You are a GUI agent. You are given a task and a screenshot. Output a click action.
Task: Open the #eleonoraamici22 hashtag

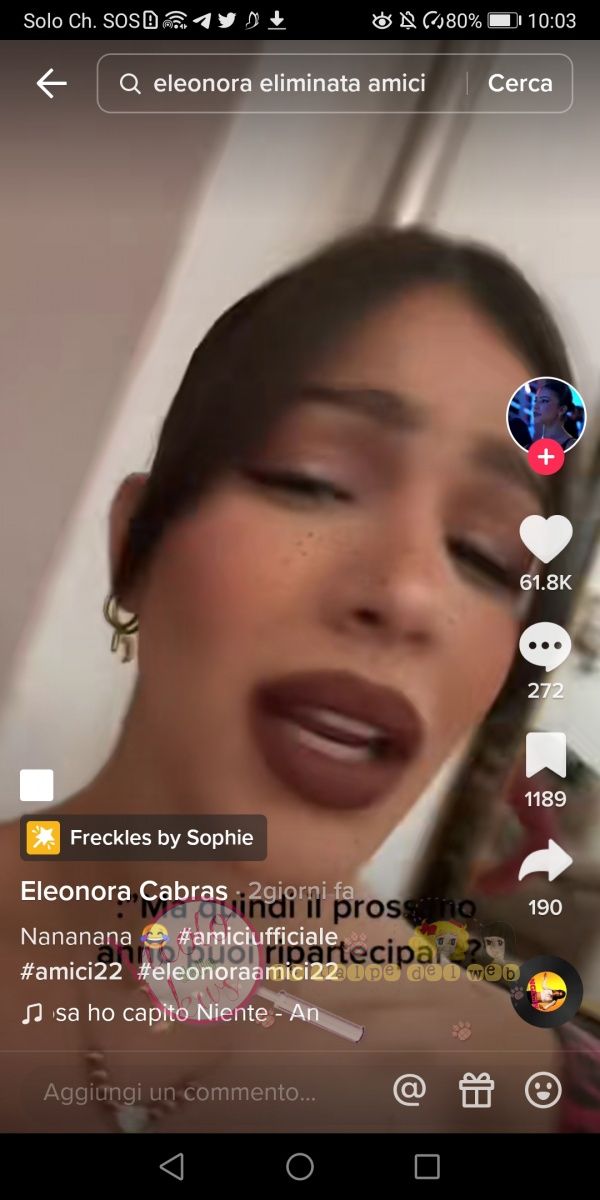coord(238,971)
